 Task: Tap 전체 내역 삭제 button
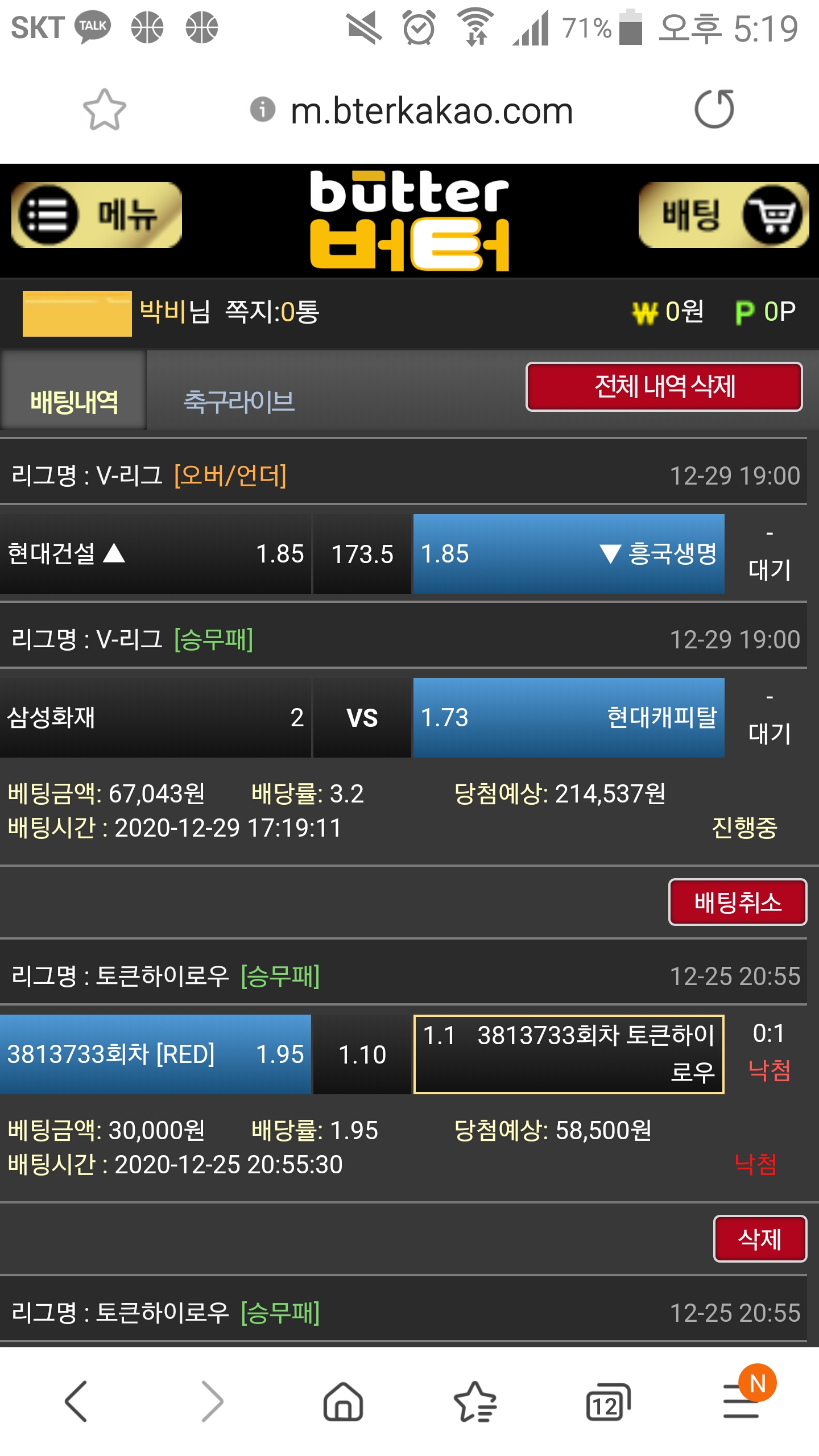tap(664, 387)
